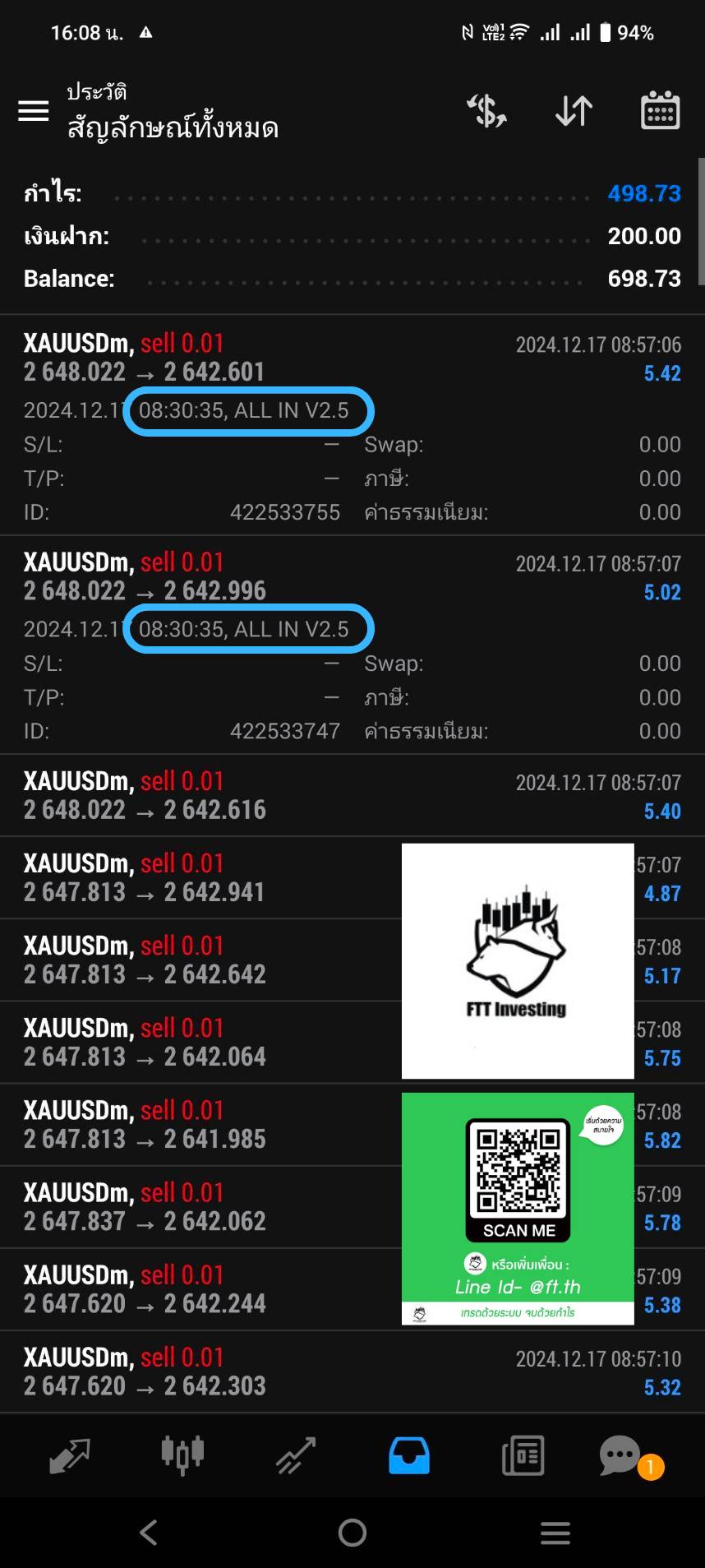Viewport: 705px width, 1568px height.
Task: Open the calendar date range picker
Action: click(660, 110)
